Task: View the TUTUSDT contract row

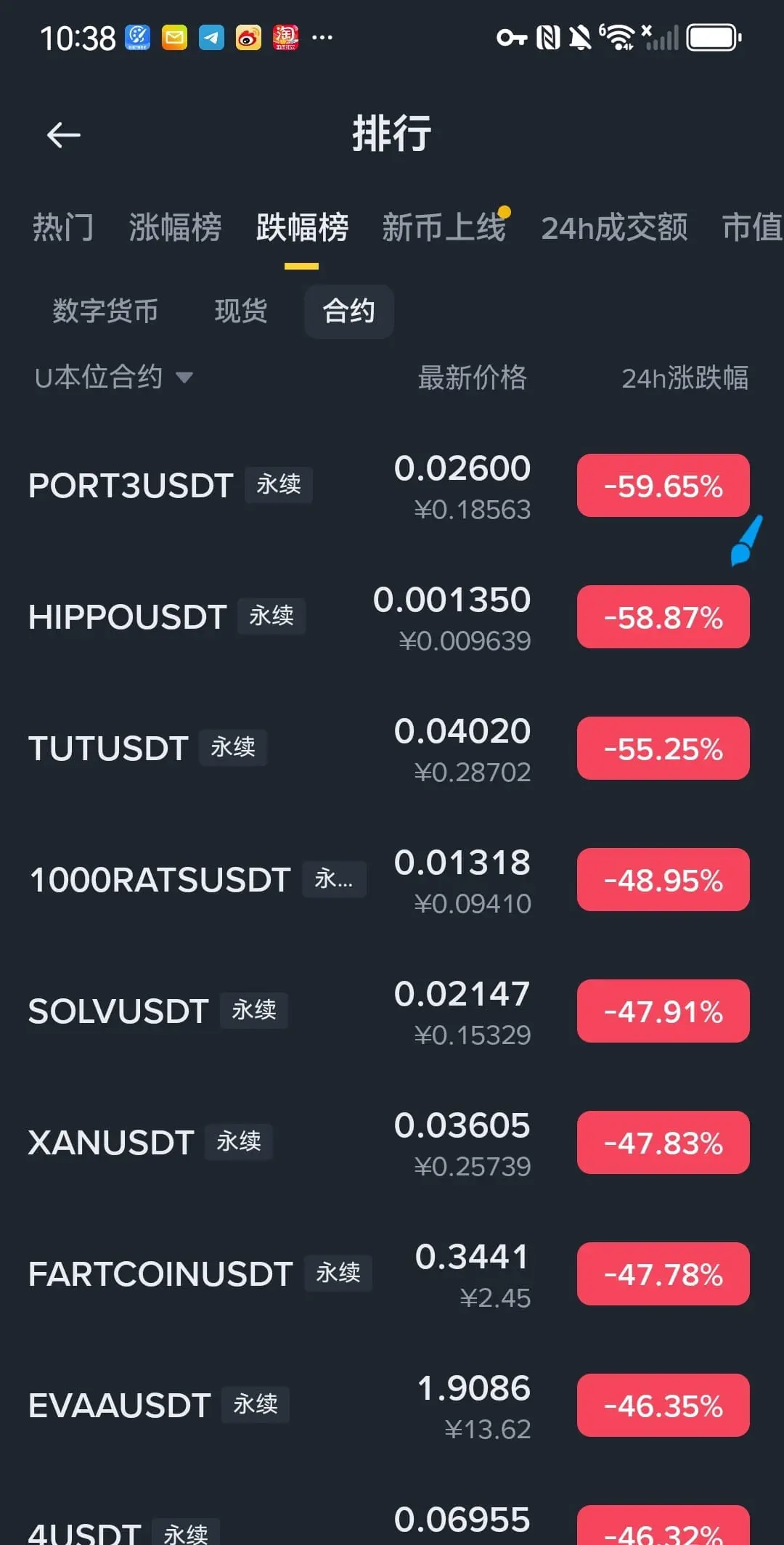Action: (x=109, y=749)
